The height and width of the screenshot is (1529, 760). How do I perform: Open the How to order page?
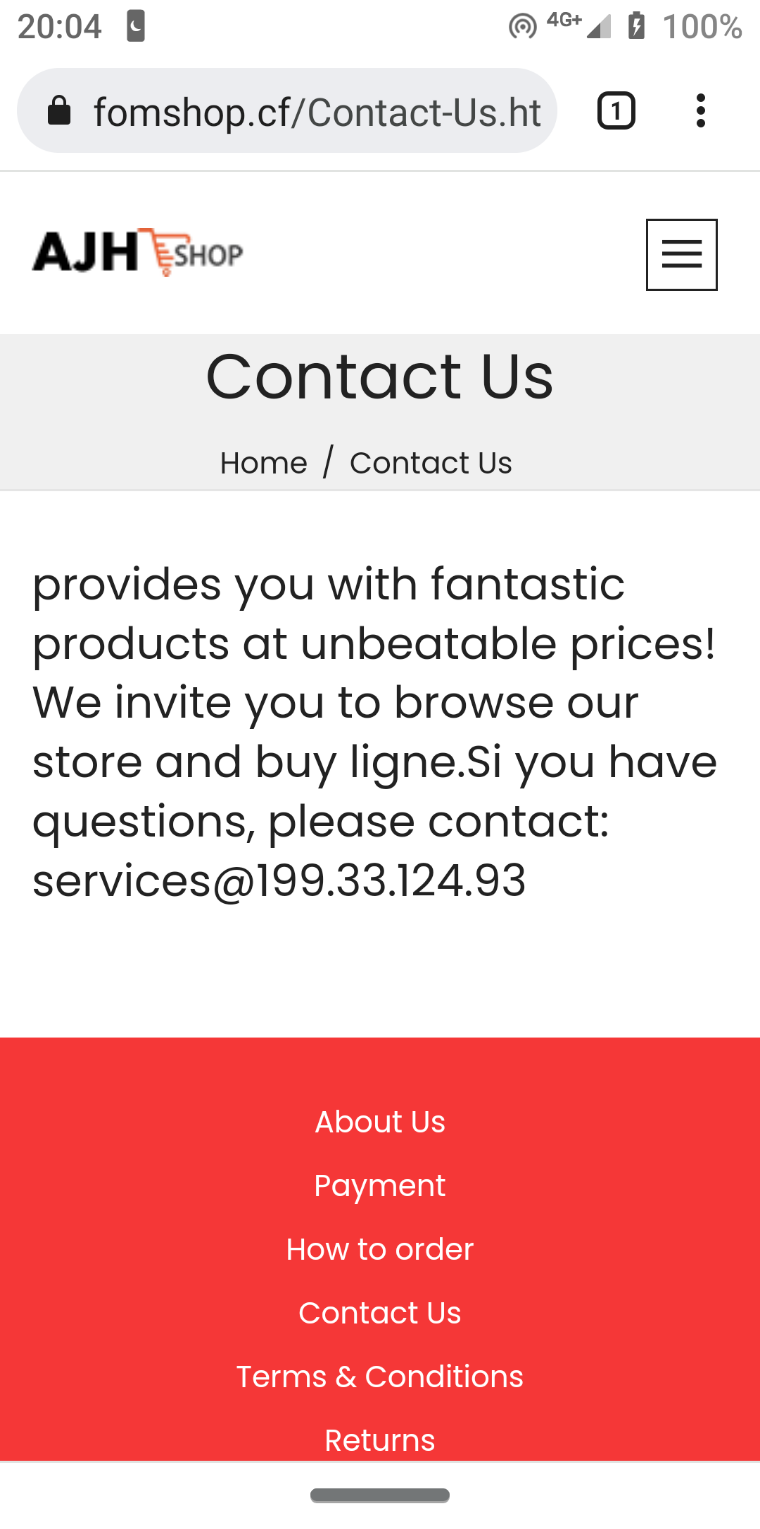(380, 1249)
